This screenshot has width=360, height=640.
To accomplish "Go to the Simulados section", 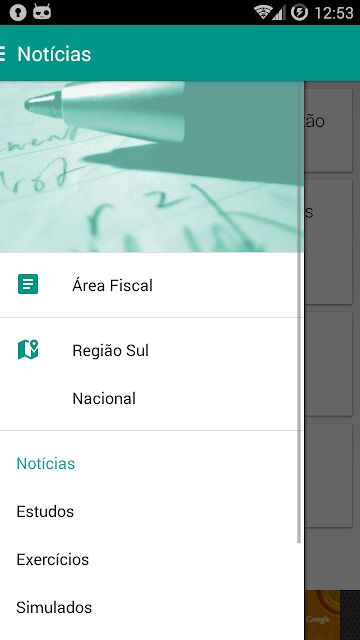I will pos(151,607).
